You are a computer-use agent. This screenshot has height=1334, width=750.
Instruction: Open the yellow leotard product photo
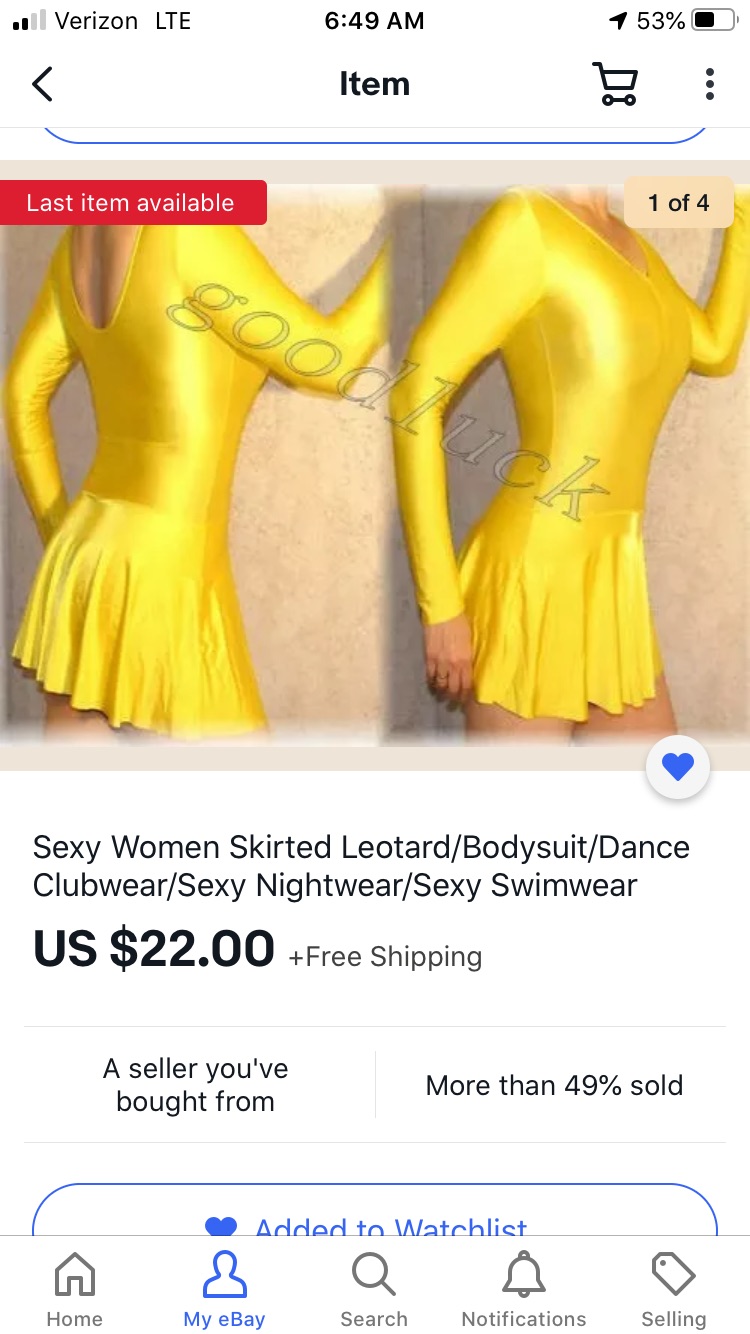click(375, 465)
